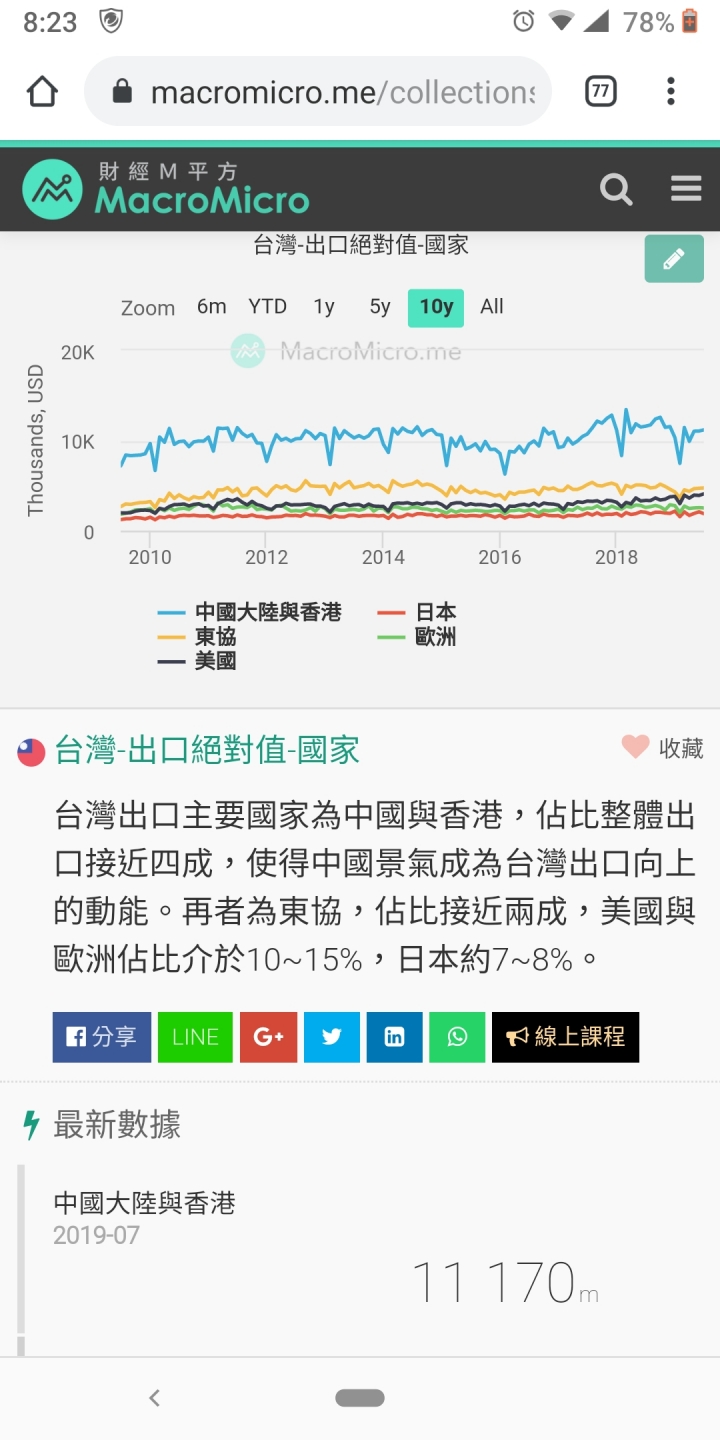This screenshot has width=720, height=1440.
Task: Select the All zoom range
Action: pos(492,307)
